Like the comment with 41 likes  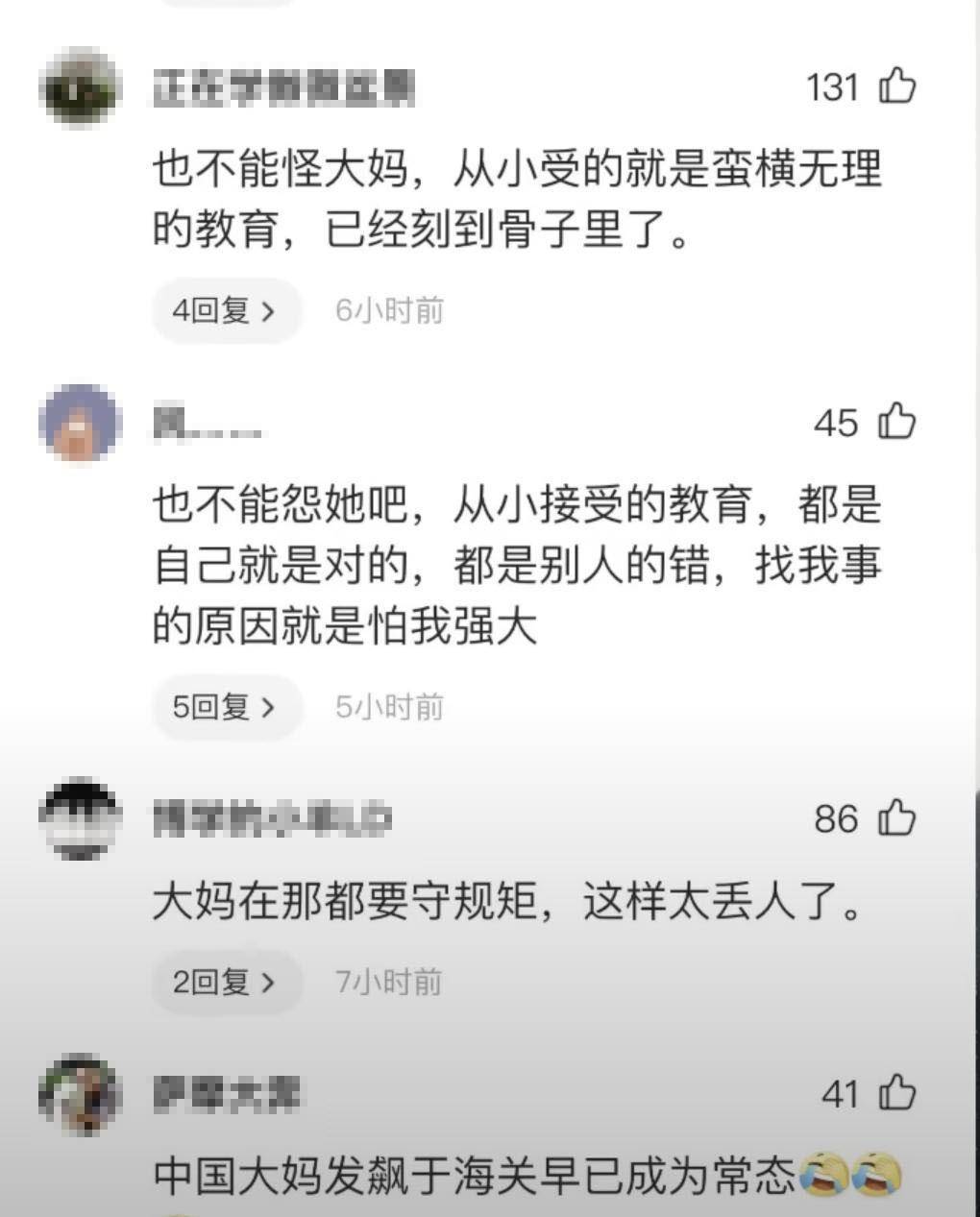point(897,1093)
